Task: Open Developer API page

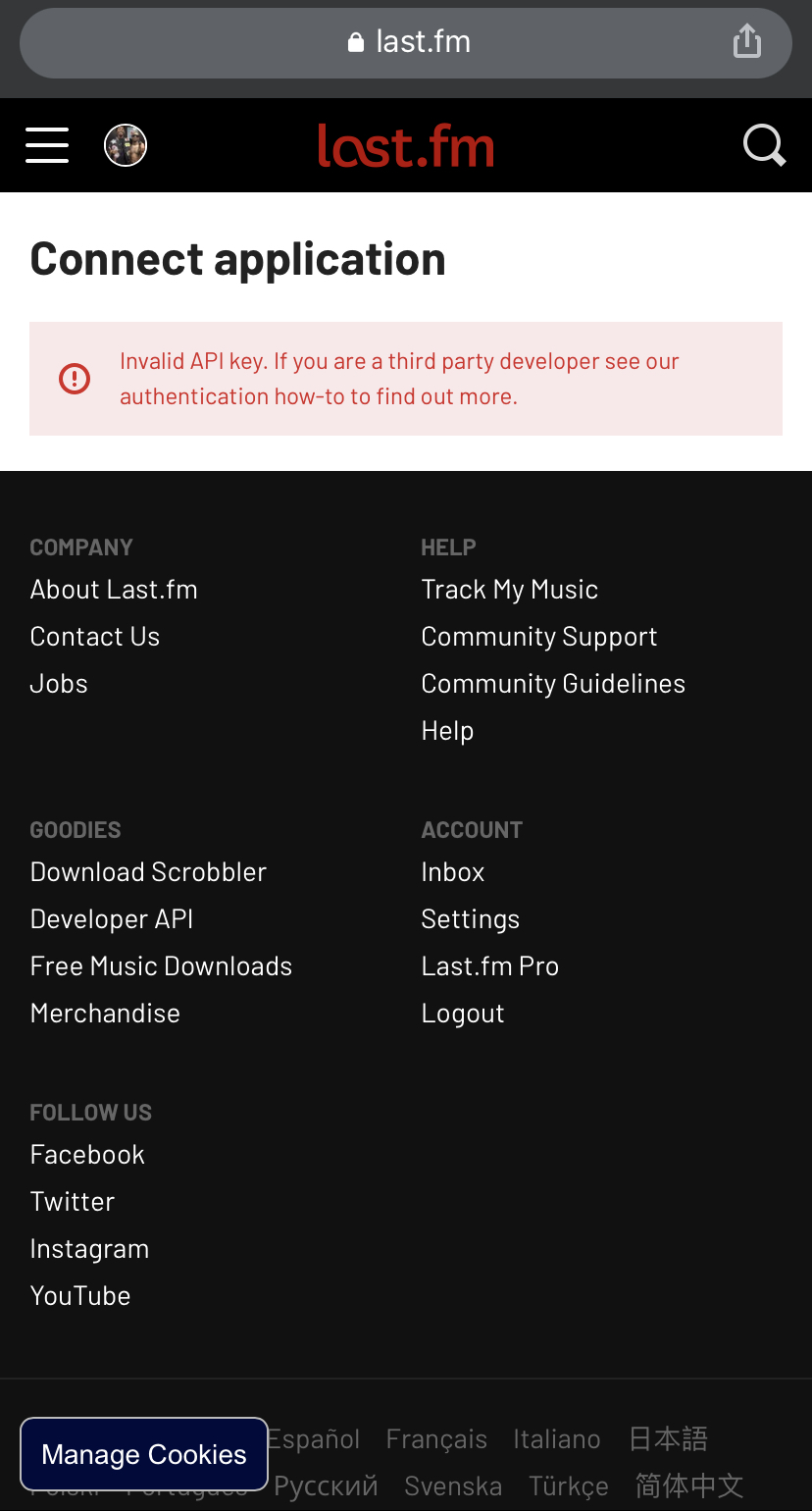Action: point(112,919)
